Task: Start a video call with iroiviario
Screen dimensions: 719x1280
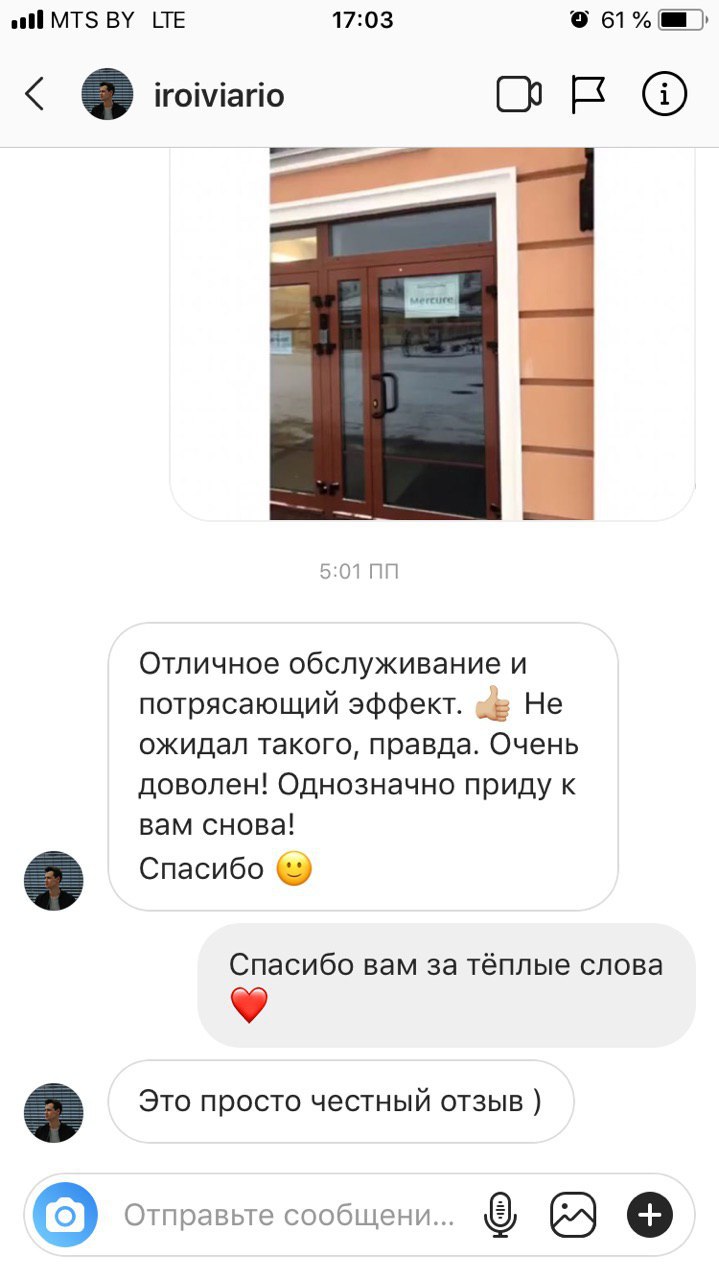Action: pos(519,95)
